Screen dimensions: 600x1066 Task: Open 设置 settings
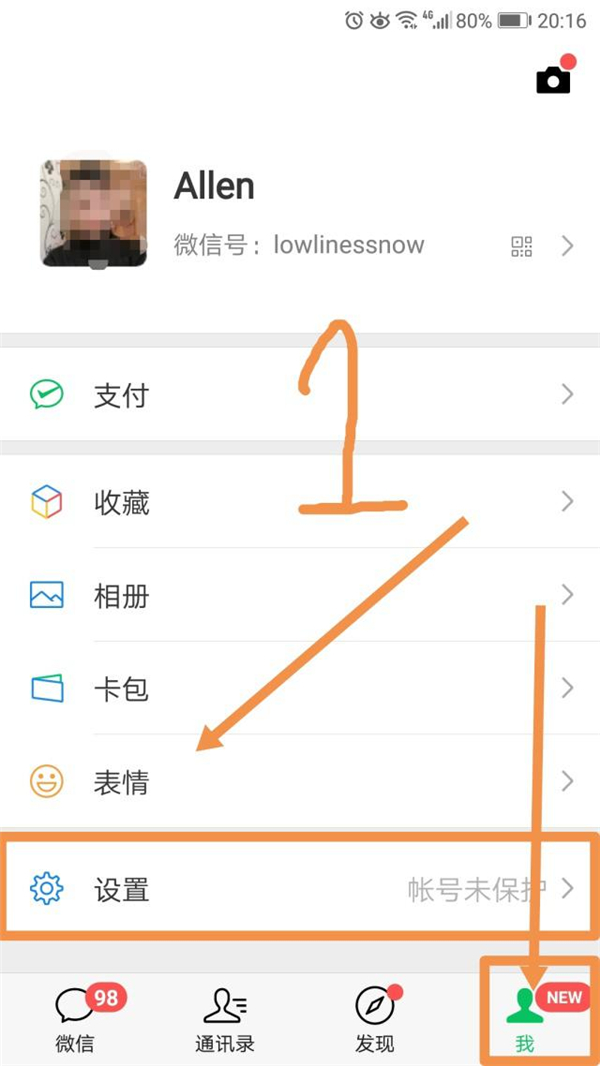[x=300, y=888]
